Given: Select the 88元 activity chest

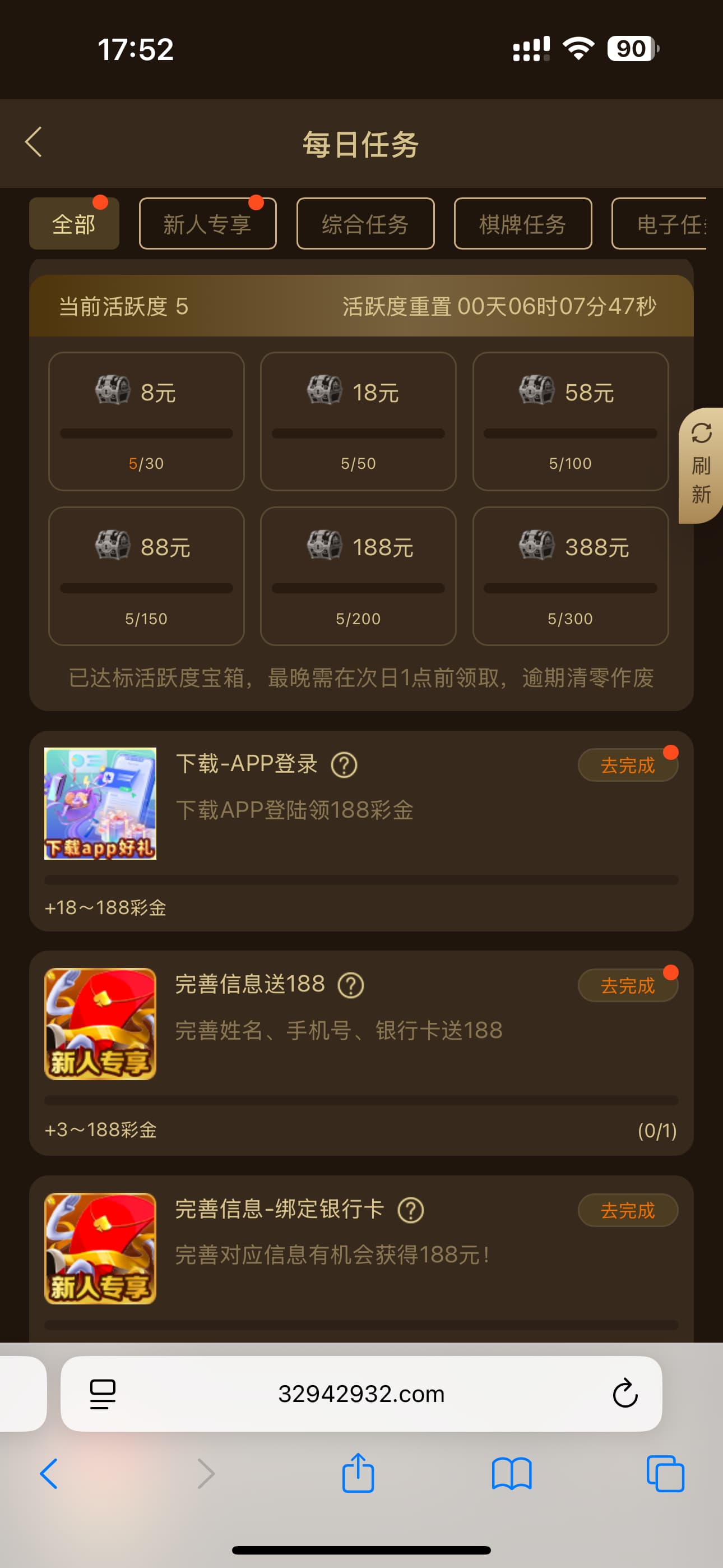Looking at the screenshot, I should click(146, 576).
